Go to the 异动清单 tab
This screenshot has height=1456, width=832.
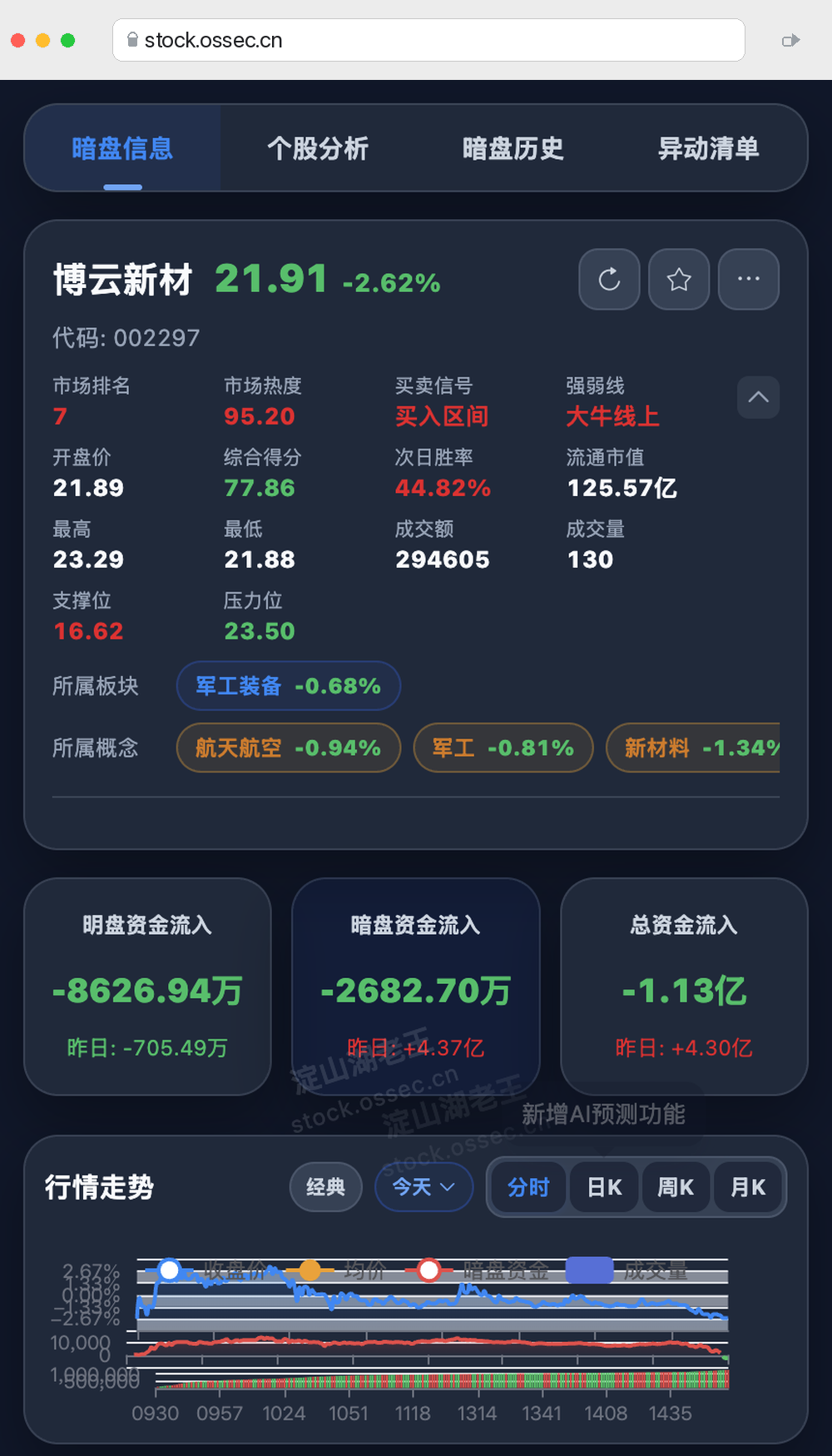pos(709,148)
